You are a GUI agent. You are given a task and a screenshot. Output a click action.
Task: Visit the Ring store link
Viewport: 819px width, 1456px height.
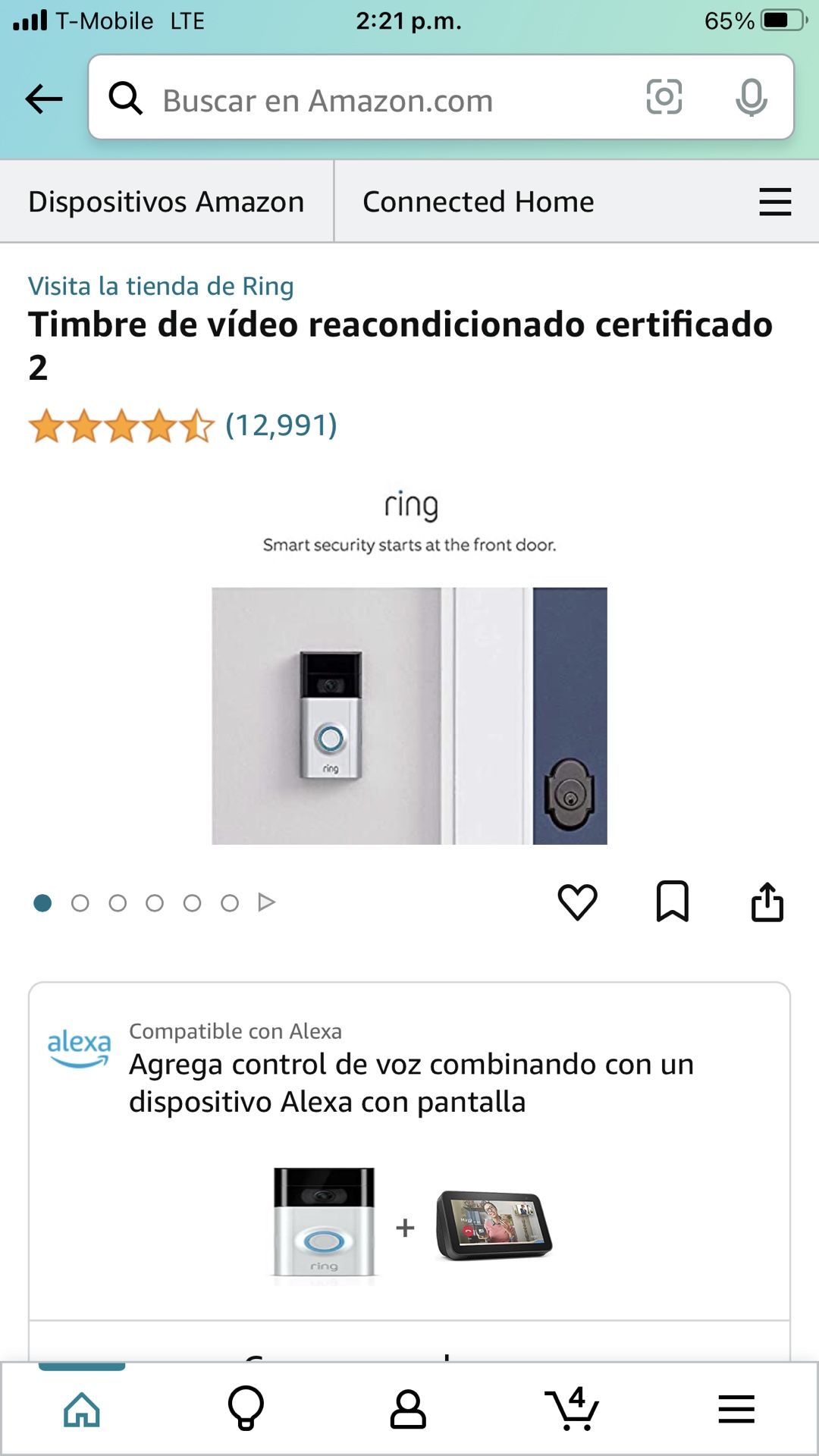[x=161, y=287]
